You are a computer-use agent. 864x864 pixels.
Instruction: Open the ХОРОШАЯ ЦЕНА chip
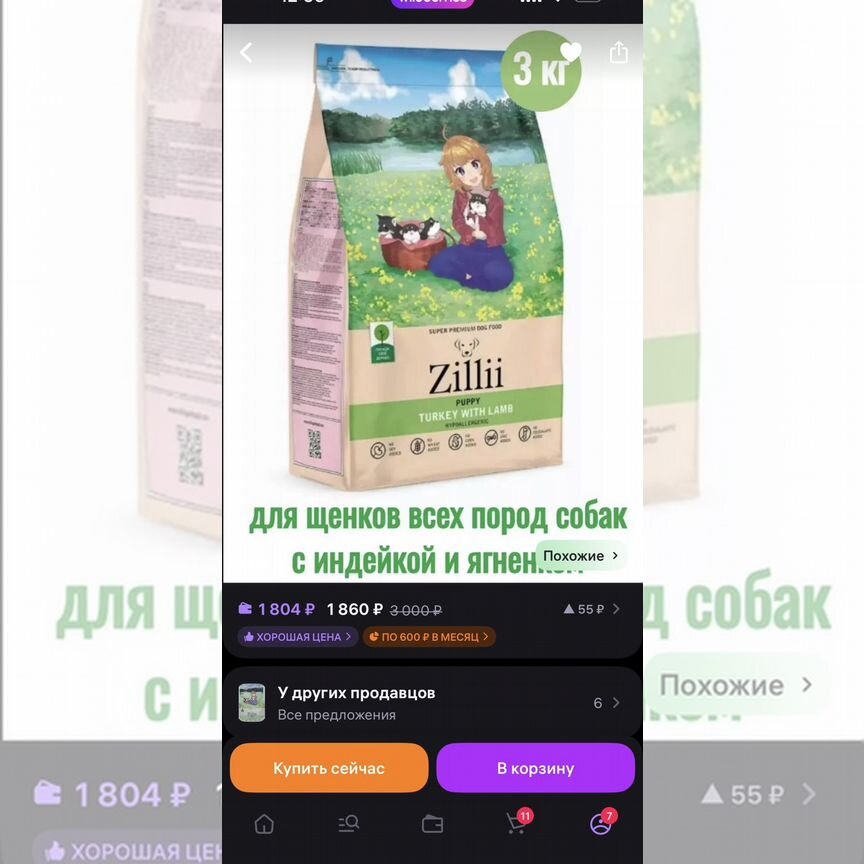(298, 636)
